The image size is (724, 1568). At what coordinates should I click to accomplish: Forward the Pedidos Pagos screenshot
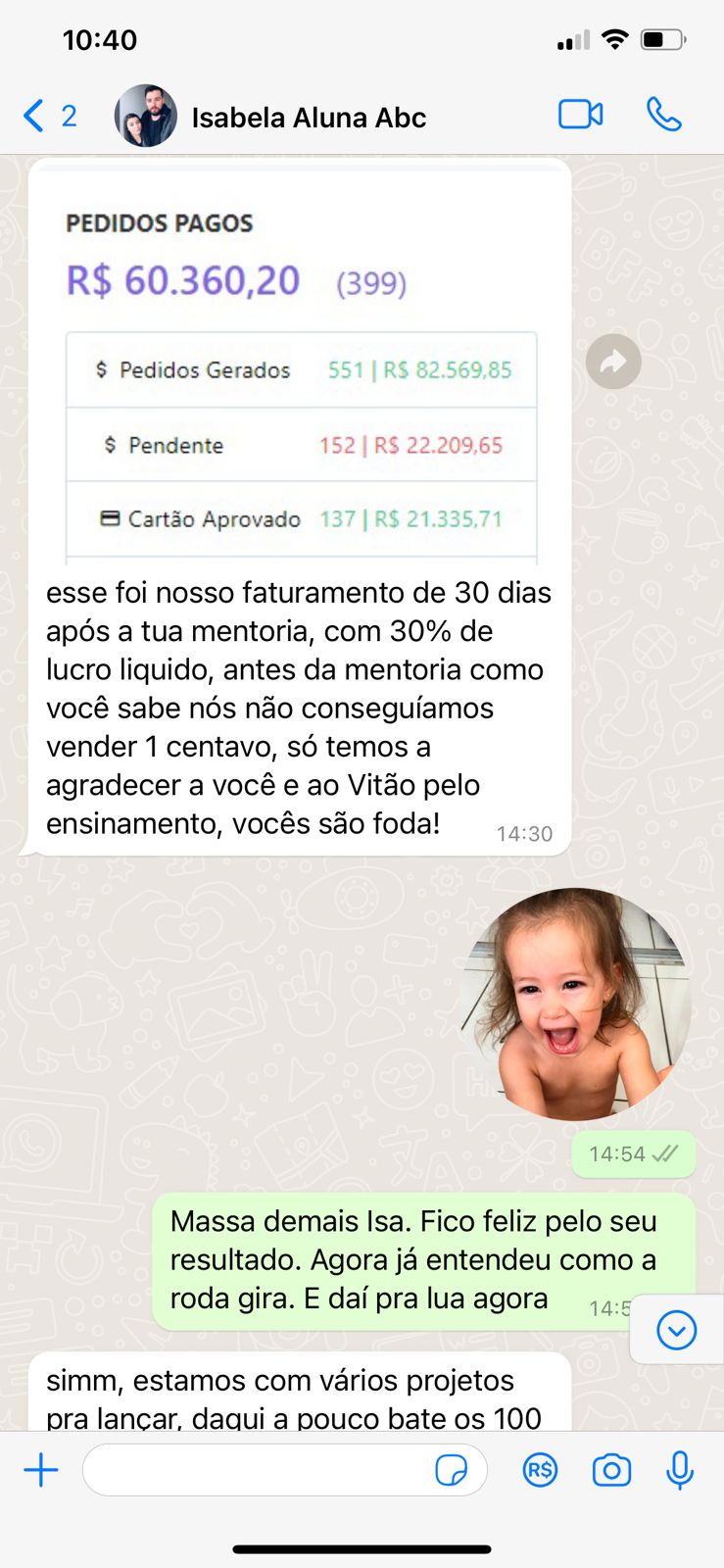[613, 362]
